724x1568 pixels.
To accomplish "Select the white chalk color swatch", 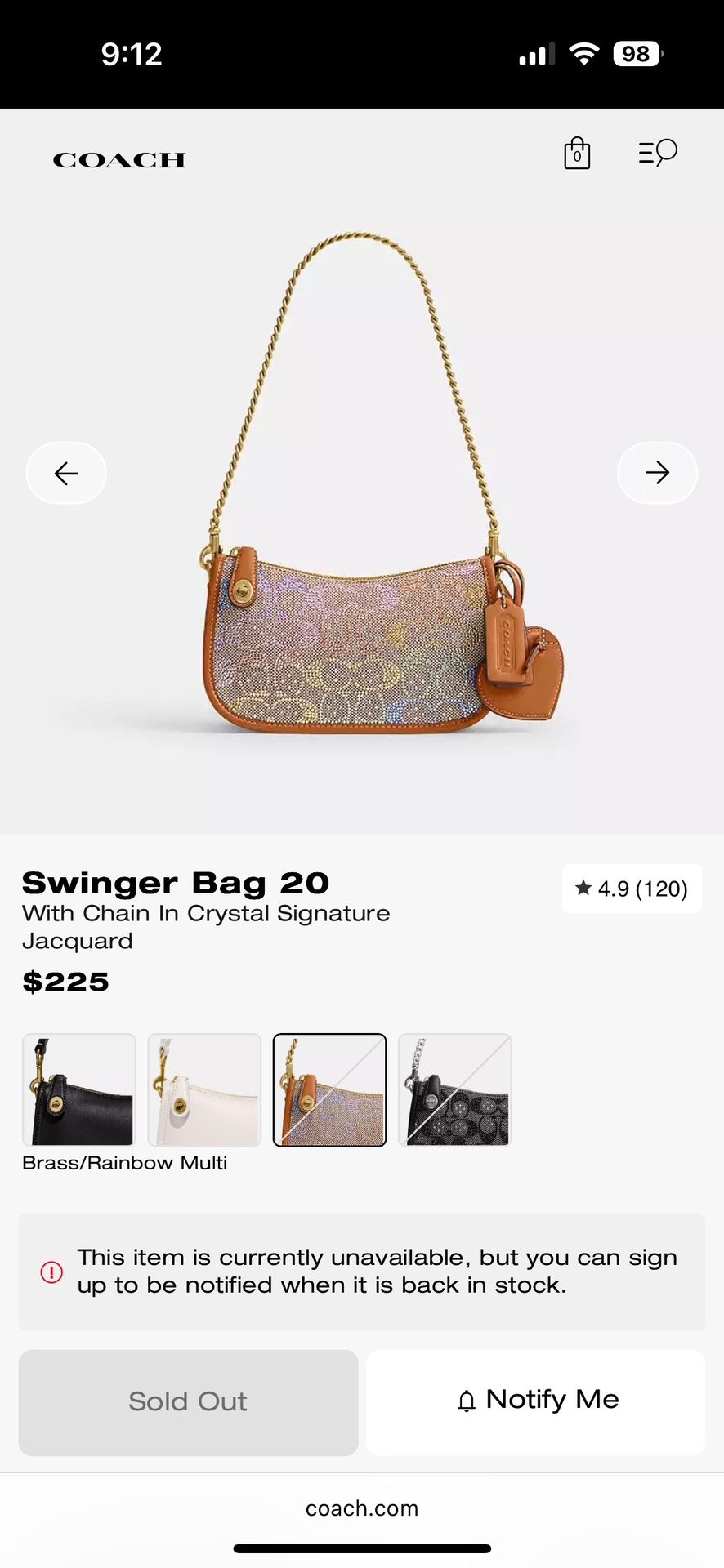I will tap(203, 1090).
